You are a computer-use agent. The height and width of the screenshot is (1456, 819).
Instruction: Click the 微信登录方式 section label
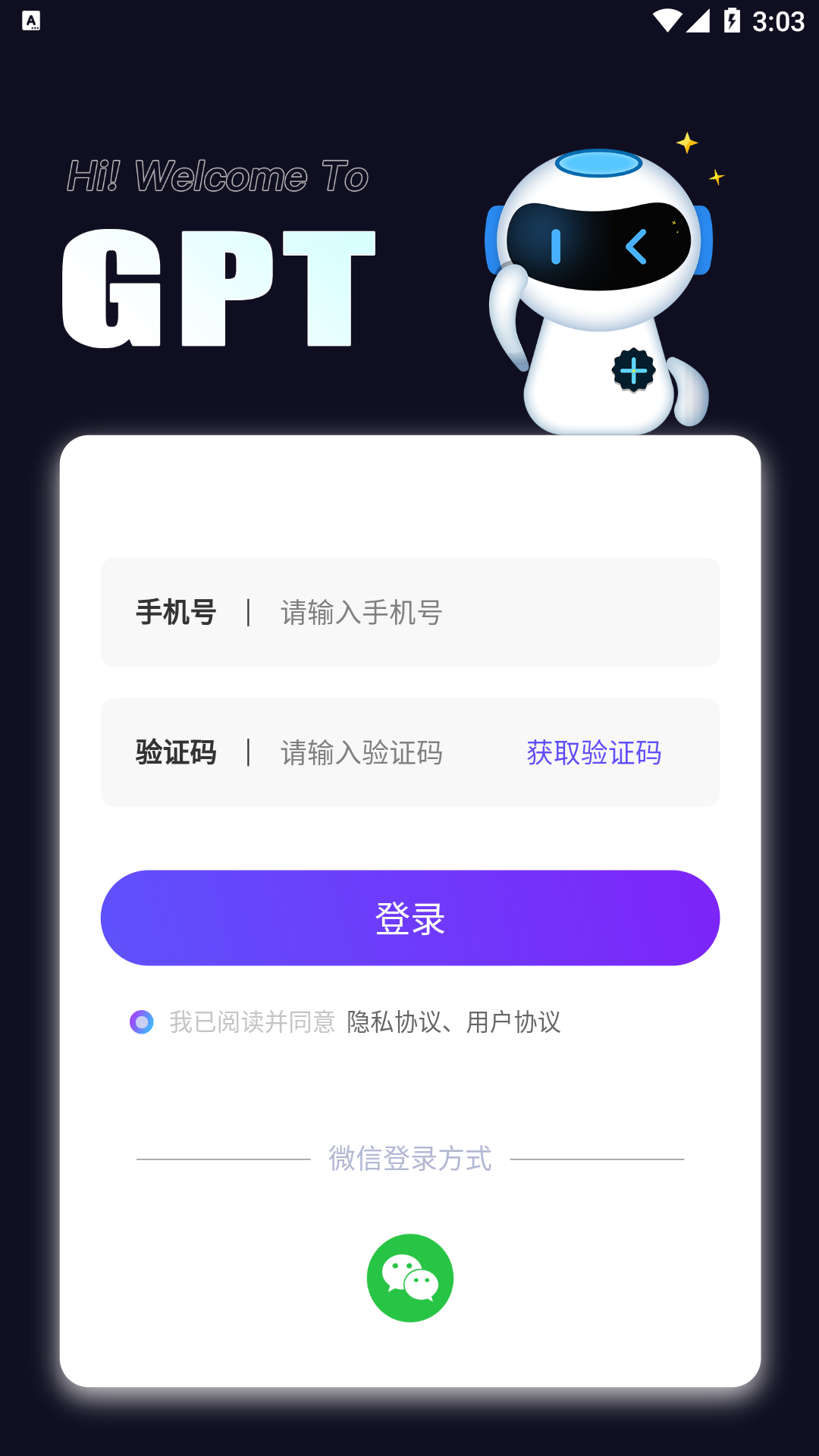(409, 1157)
